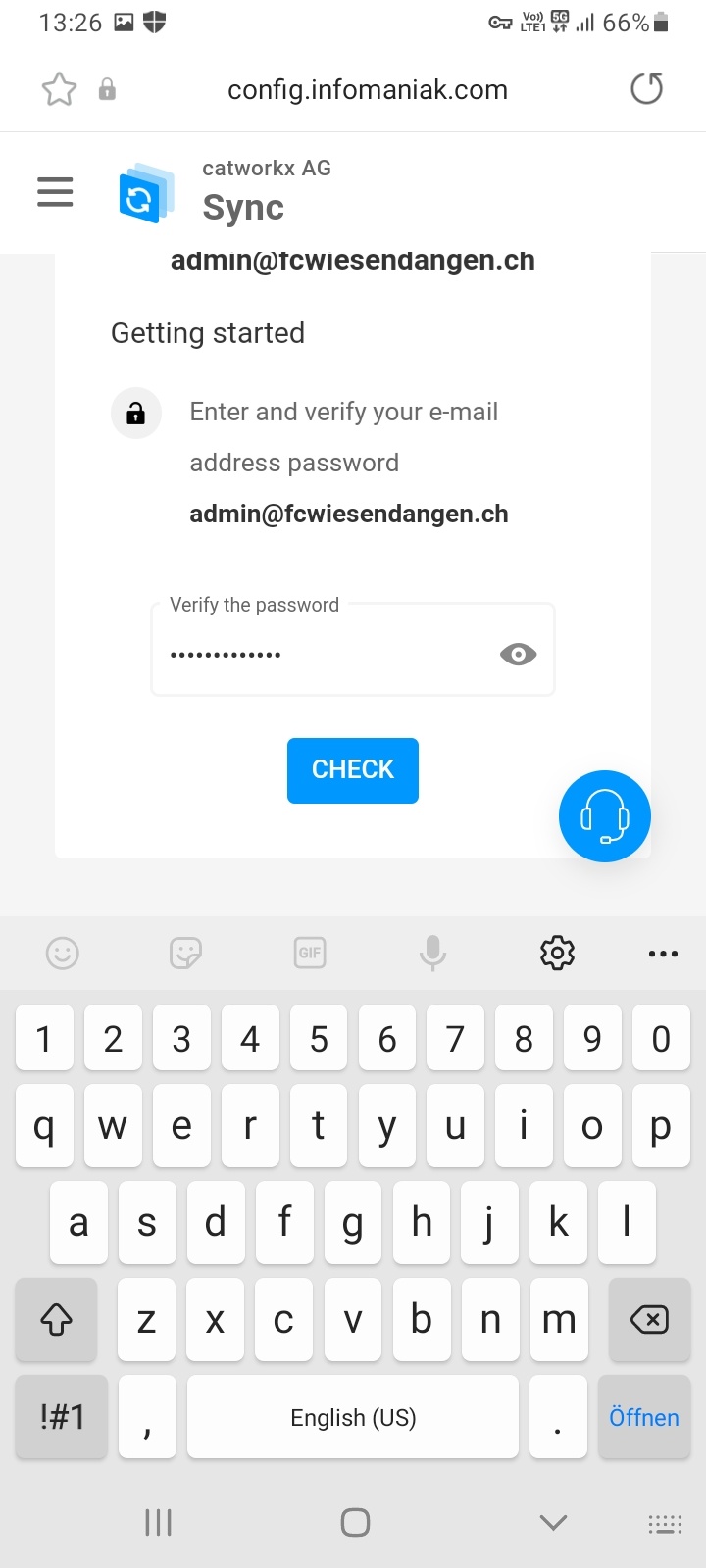Focus the Verify the password field
The width and height of the screenshot is (706, 1568).
point(324,654)
